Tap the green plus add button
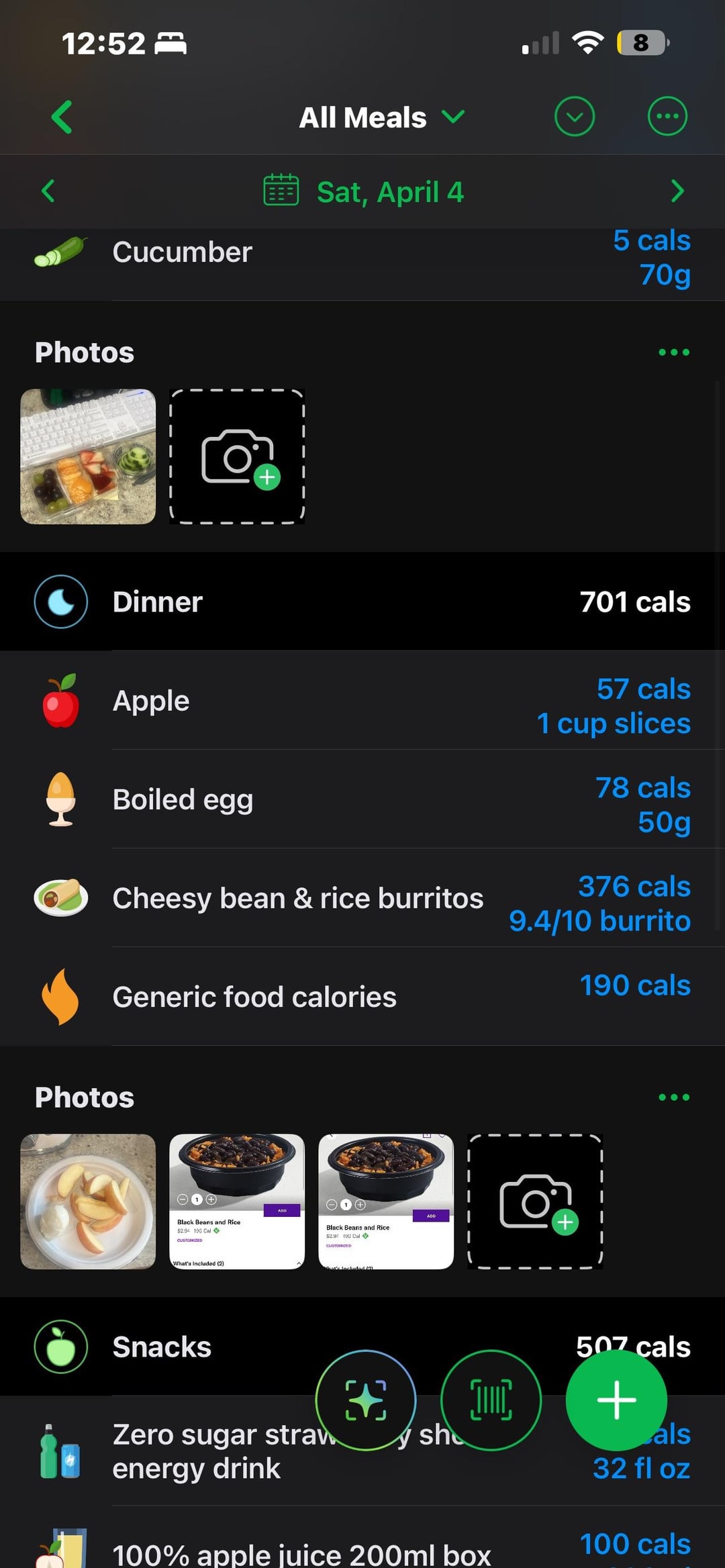Screen dimensions: 725x1568 pos(616,1400)
